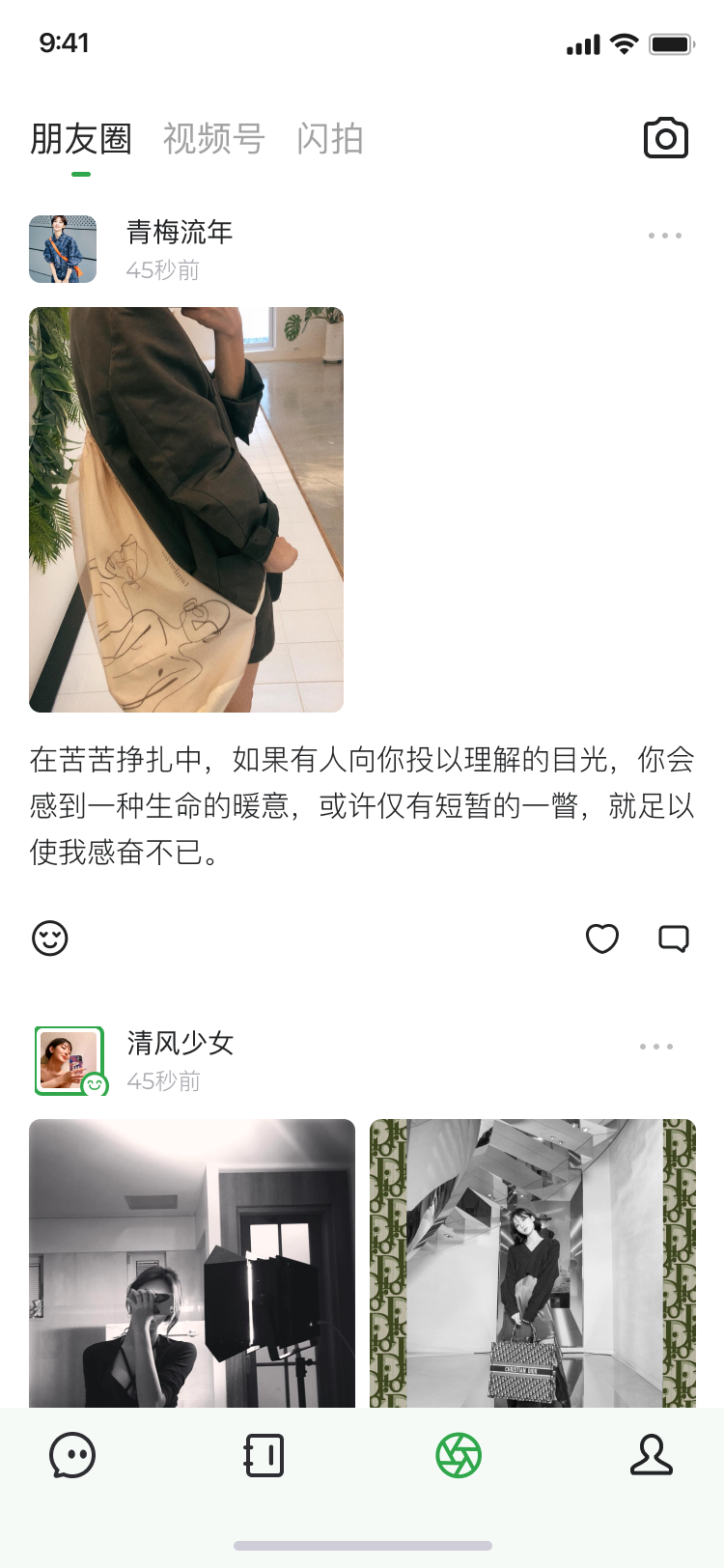Screen dimensions: 724x1568
Task: Add an emoji reaction to 青梅流年's post
Action: pyautogui.click(x=50, y=938)
